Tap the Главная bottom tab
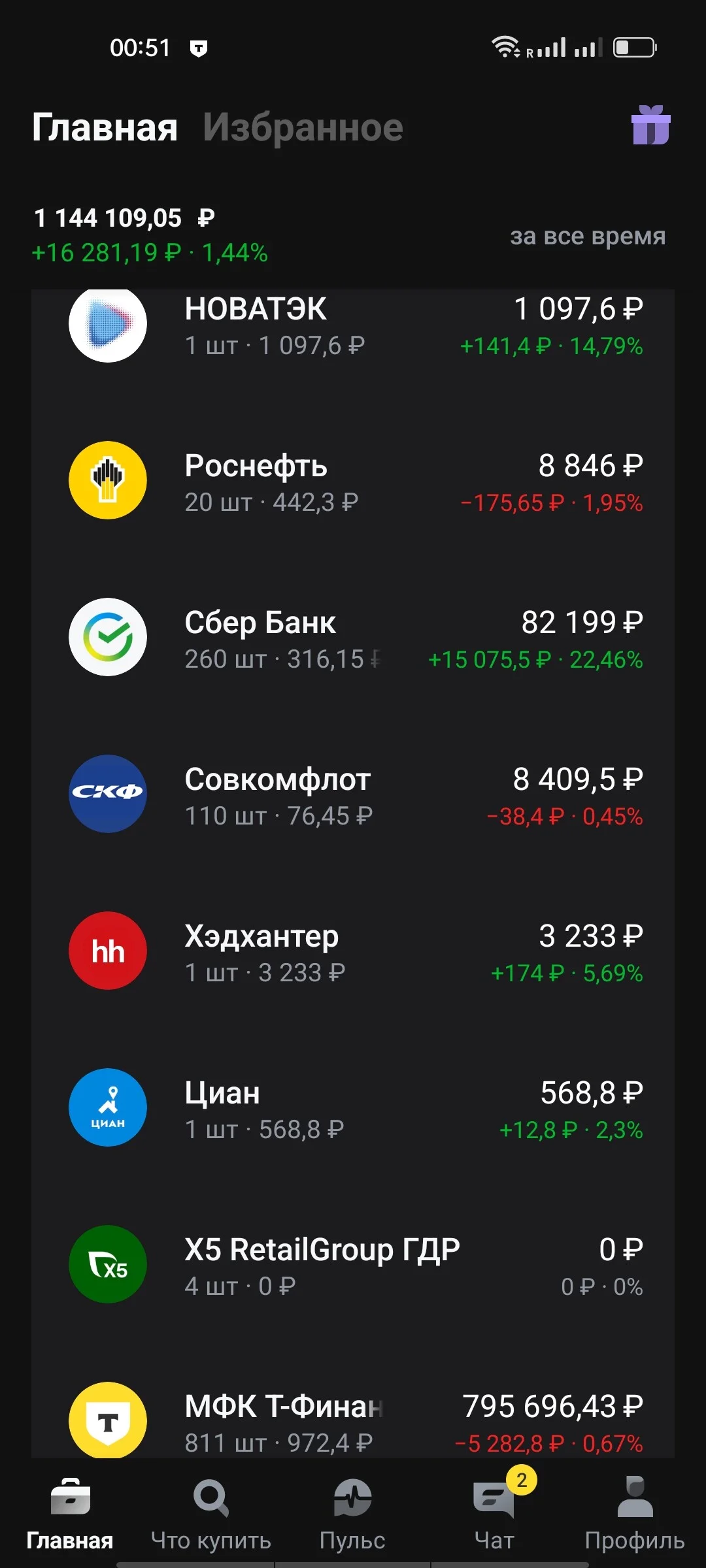 pyautogui.click(x=70, y=1514)
